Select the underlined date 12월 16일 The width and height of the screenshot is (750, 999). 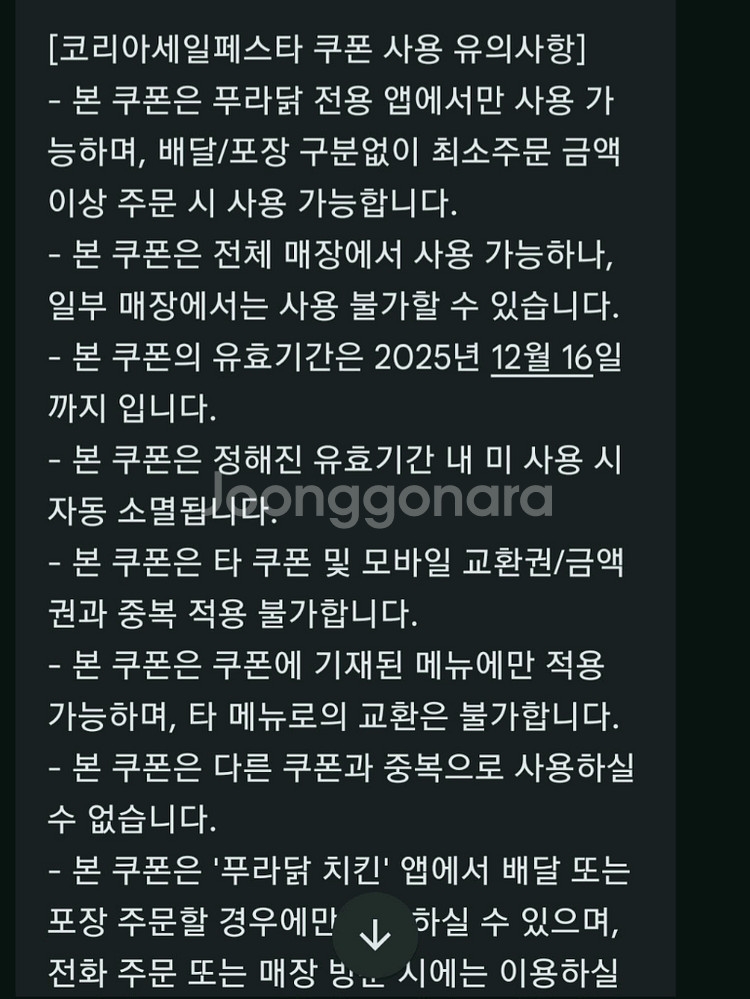pyautogui.click(x=554, y=360)
